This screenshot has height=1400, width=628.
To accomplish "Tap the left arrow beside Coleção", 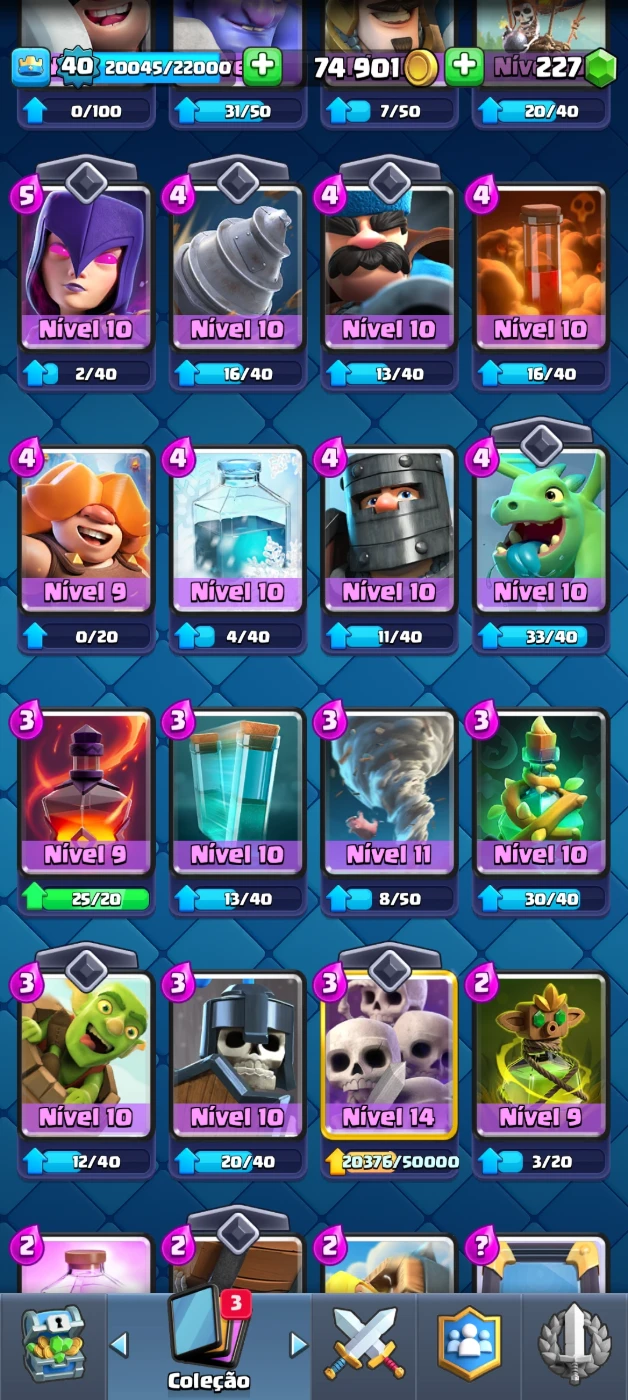I will pos(119,1343).
